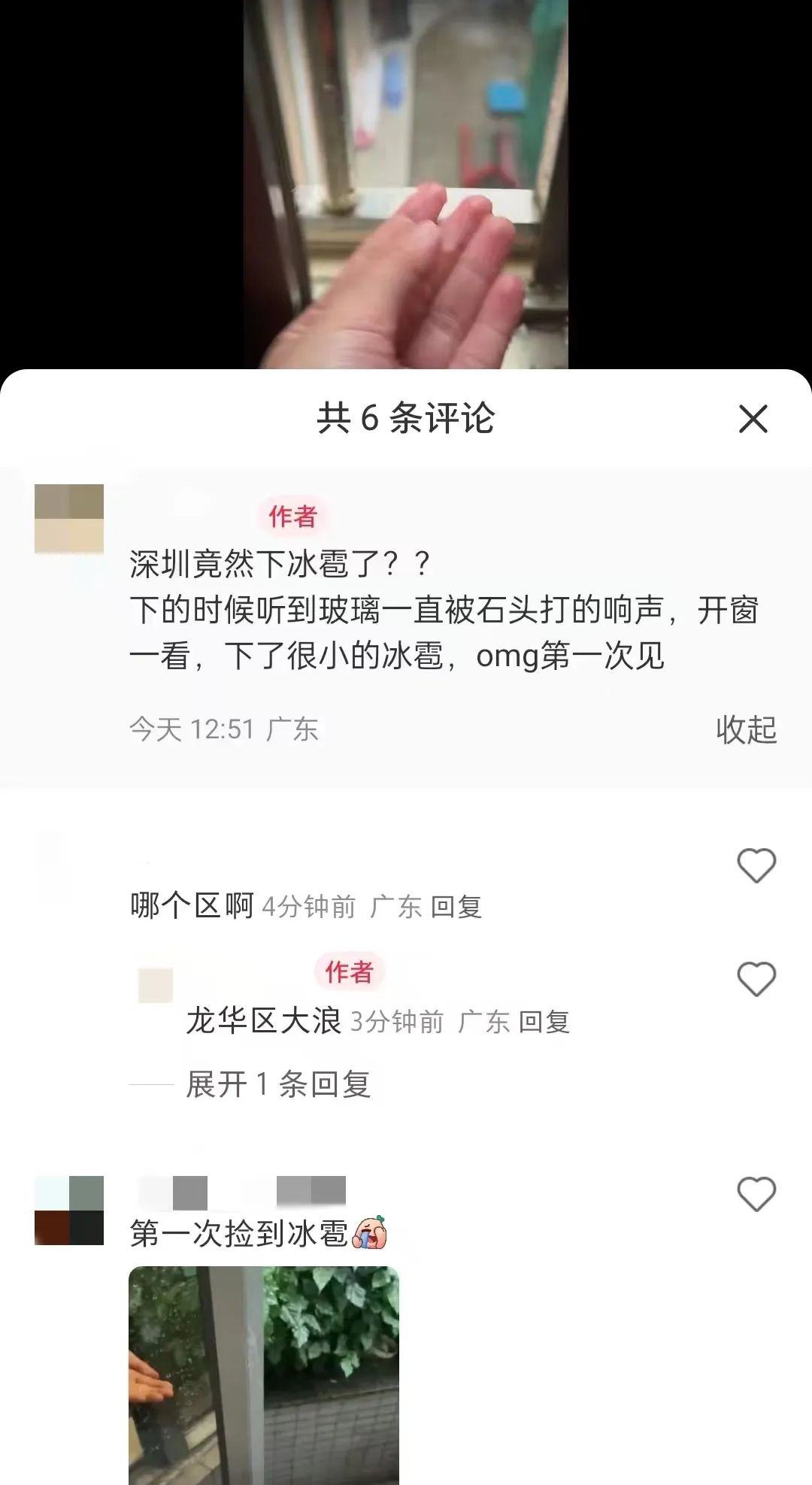Close the comments panel
This screenshot has height=1485, width=812.
click(x=753, y=419)
